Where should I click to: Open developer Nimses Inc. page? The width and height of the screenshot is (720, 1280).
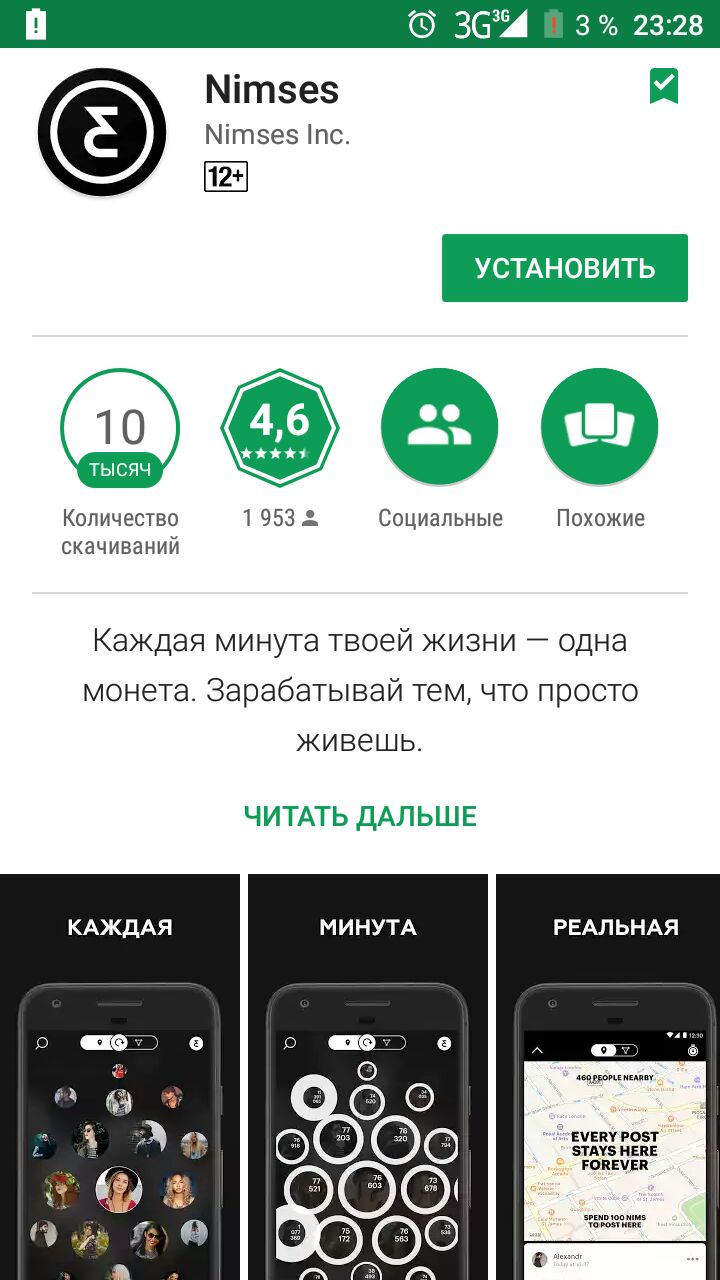277,134
